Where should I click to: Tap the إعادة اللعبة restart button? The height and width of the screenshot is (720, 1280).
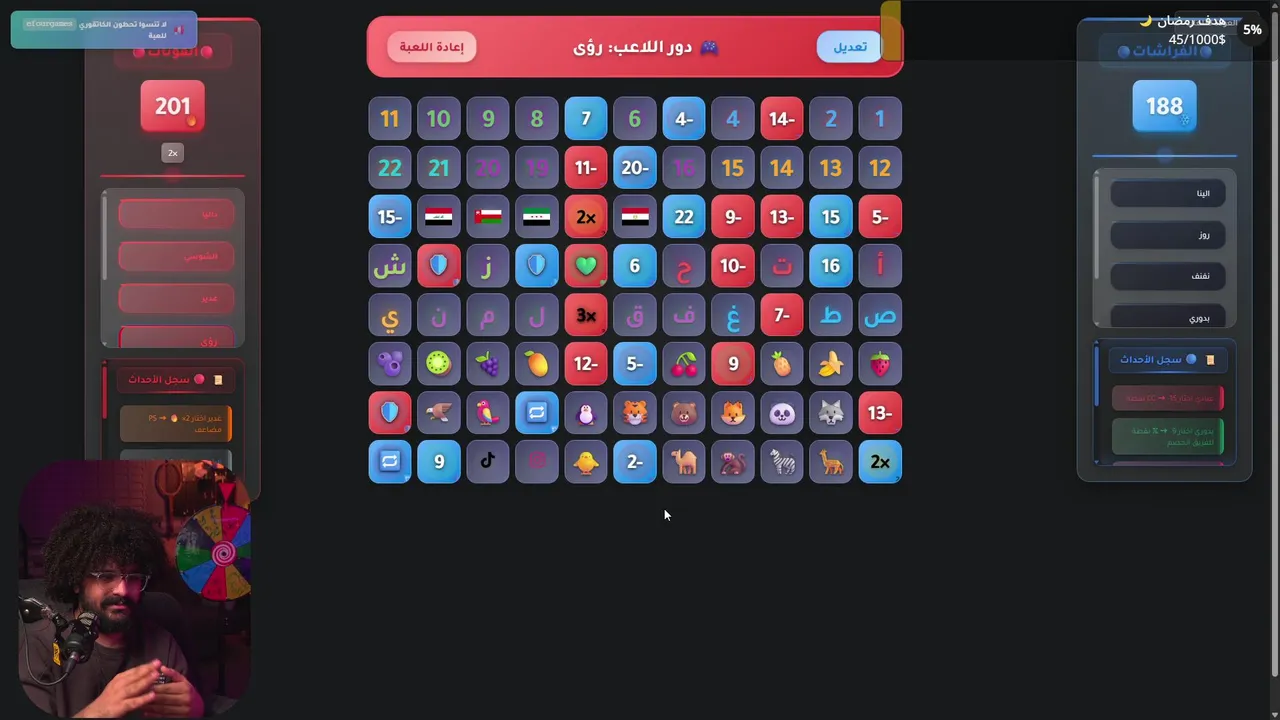(x=431, y=47)
